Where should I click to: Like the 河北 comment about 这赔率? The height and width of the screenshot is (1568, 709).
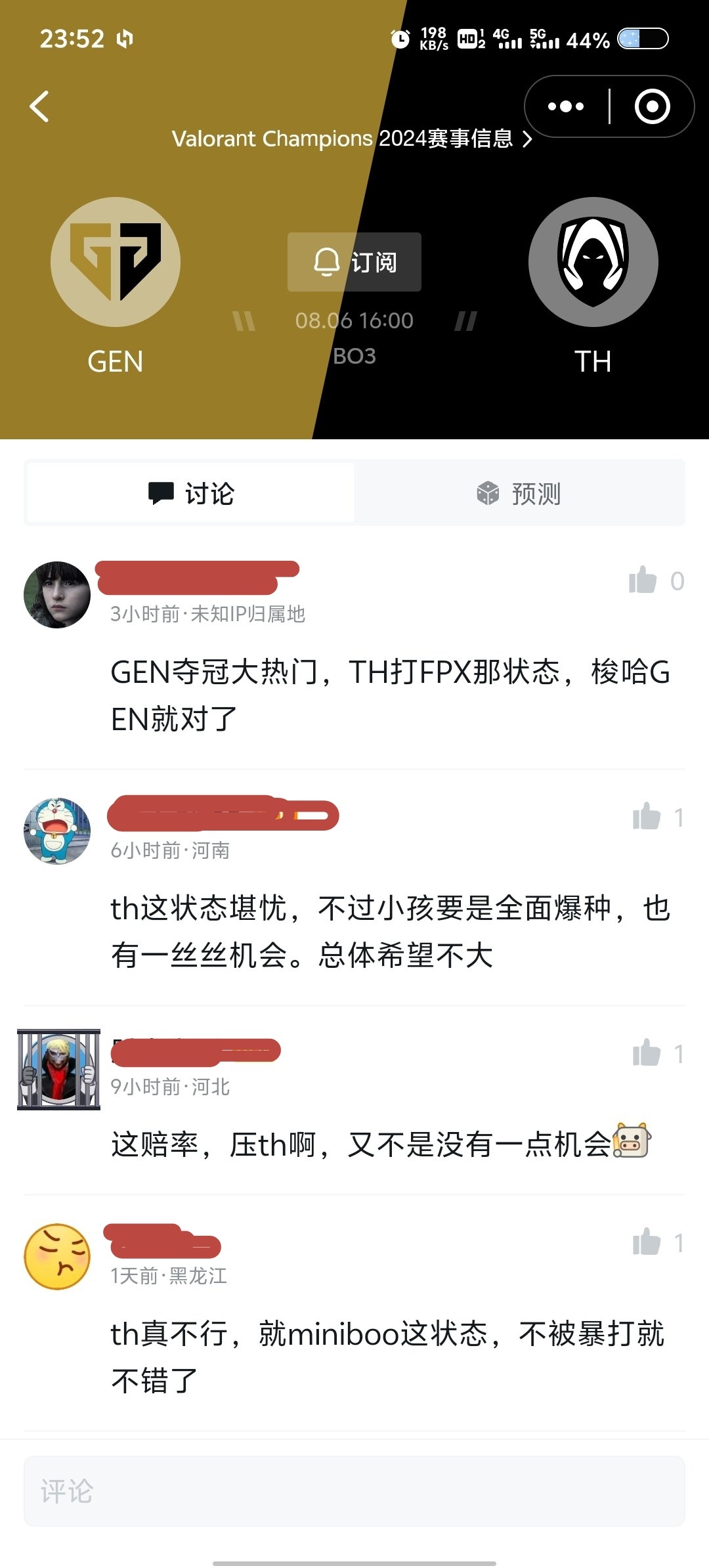[x=647, y=1053]
